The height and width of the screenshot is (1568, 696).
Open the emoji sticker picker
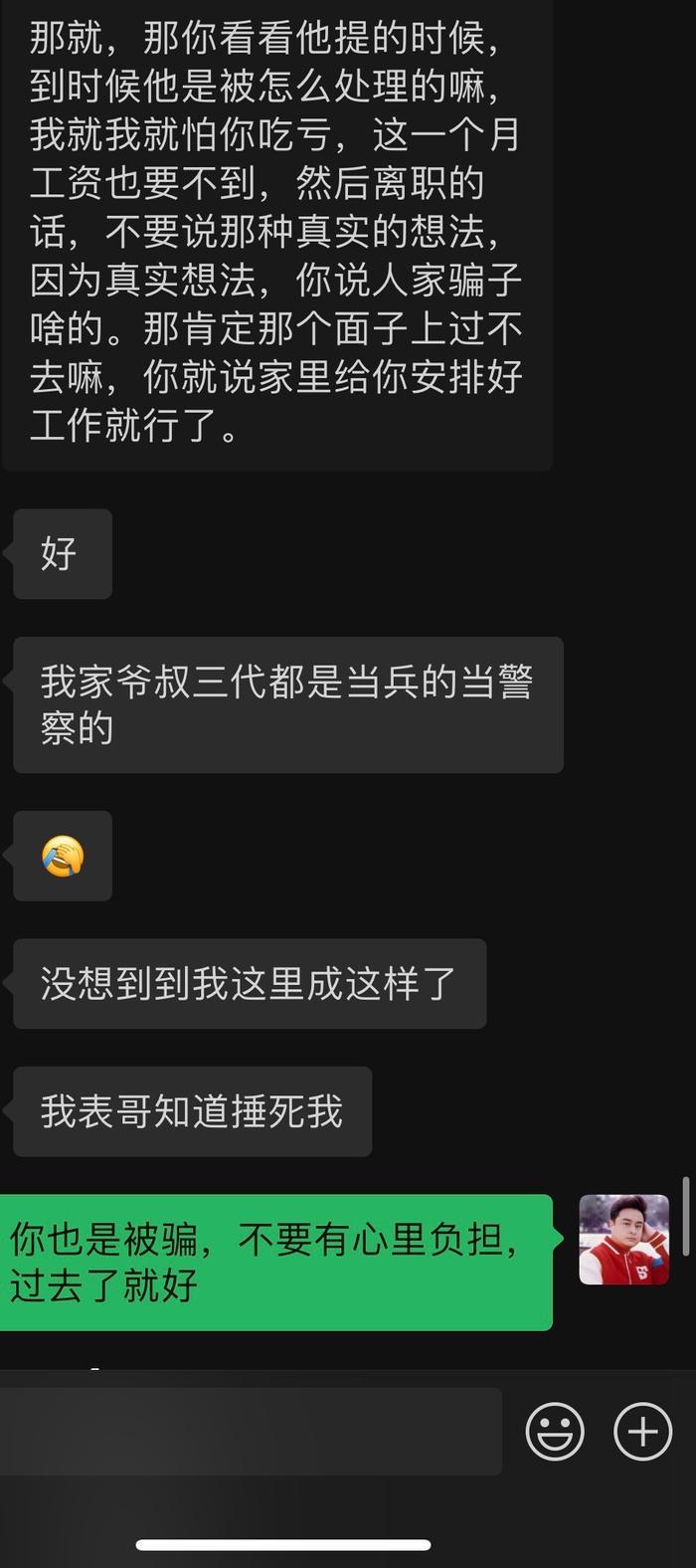554,1432
